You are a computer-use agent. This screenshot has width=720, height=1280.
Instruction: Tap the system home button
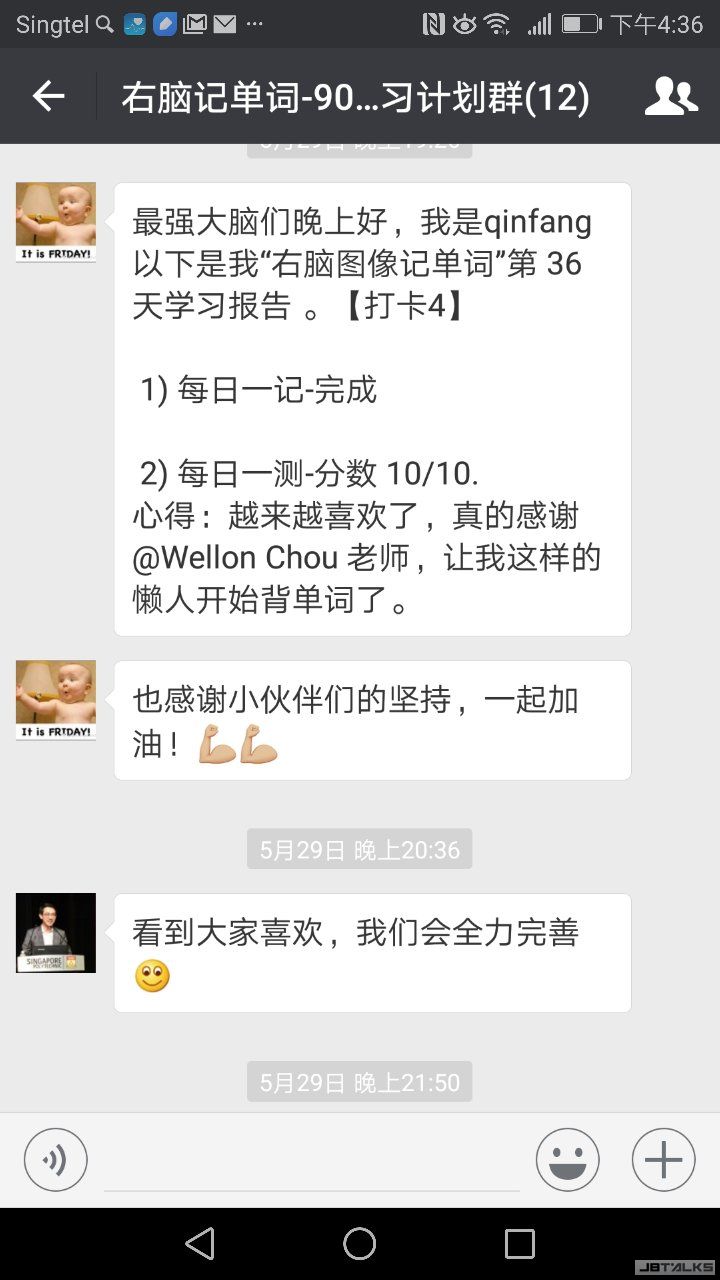[360, 1244]
